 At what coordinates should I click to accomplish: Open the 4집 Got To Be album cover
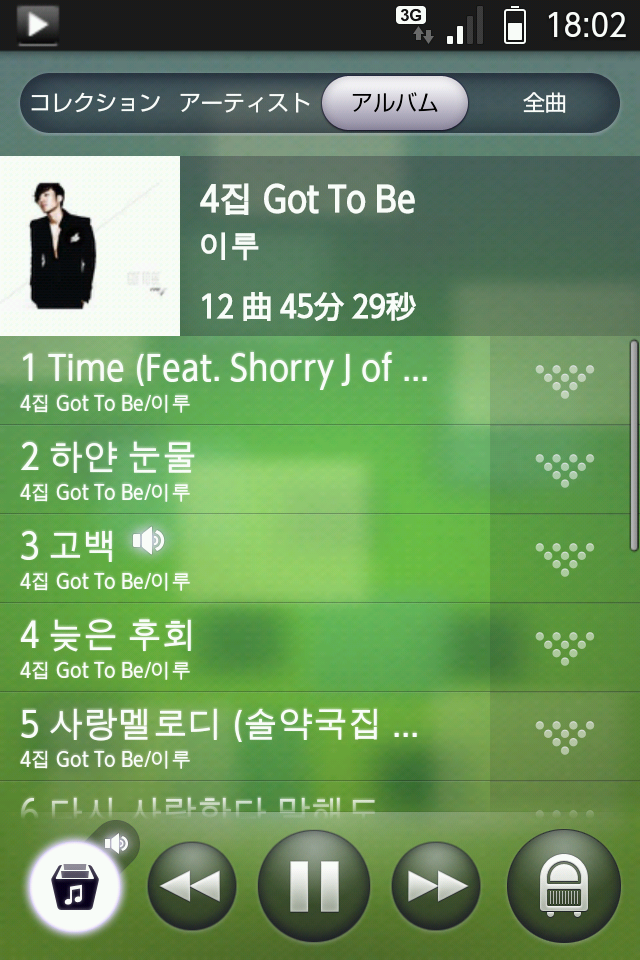coord(90,245)
